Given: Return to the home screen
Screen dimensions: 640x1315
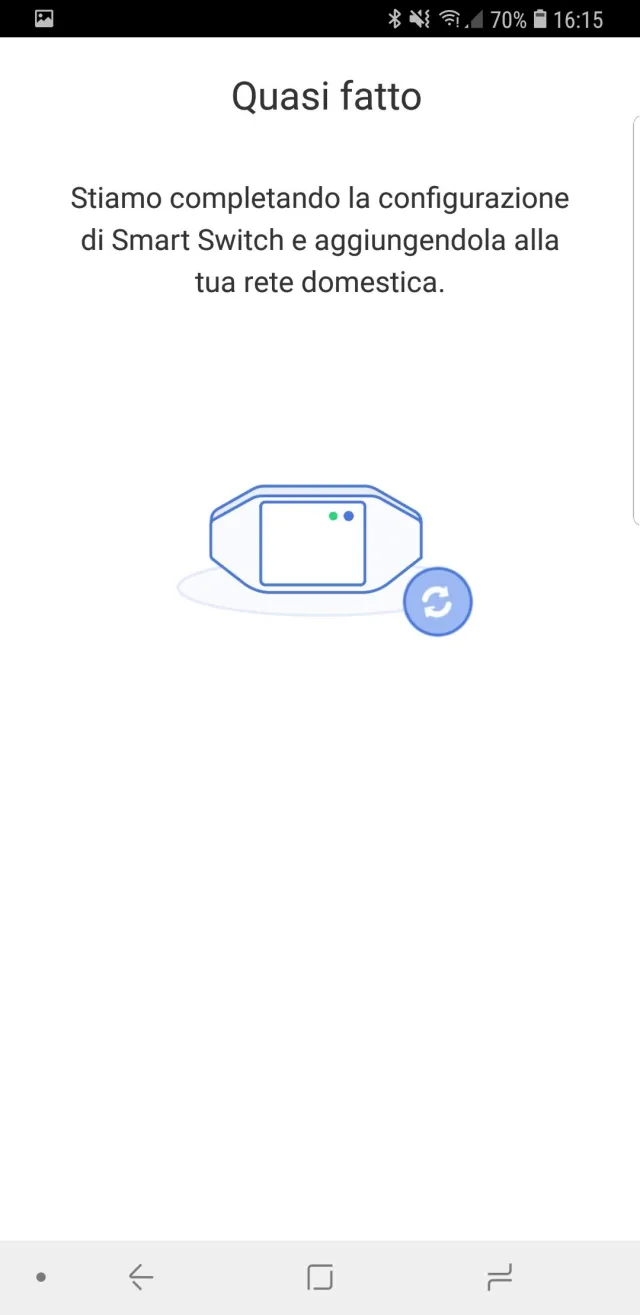Looking at the screenshot, I should point(320,1277).
